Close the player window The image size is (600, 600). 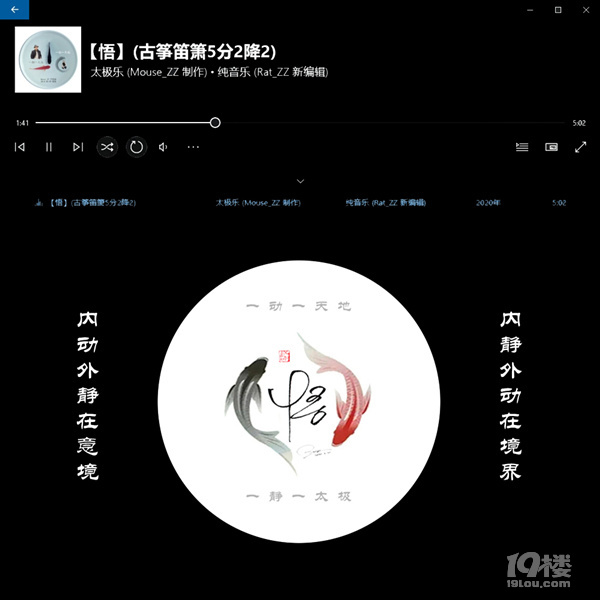(x=586, y=9)
